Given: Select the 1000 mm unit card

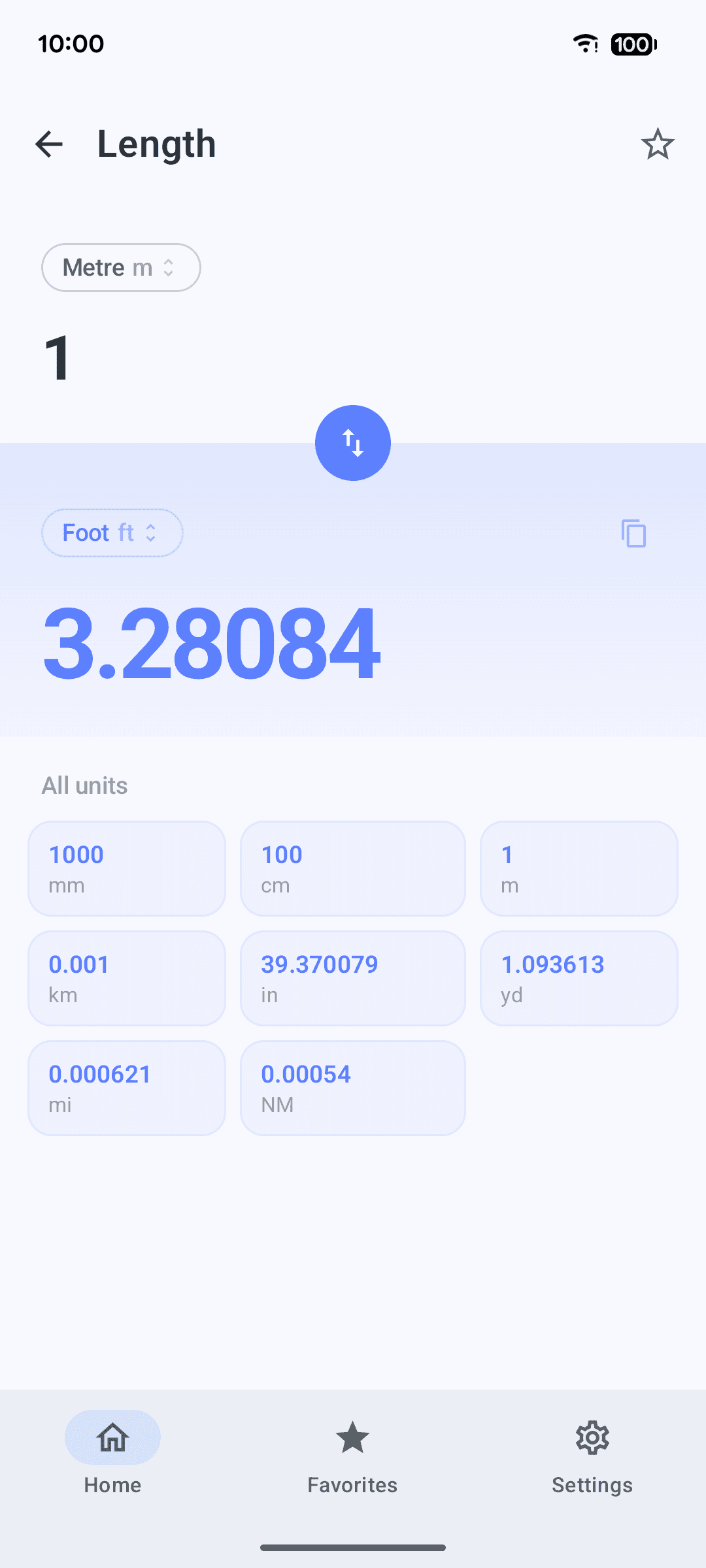Looking at the screenshot, I should click(x=127, y=869).
